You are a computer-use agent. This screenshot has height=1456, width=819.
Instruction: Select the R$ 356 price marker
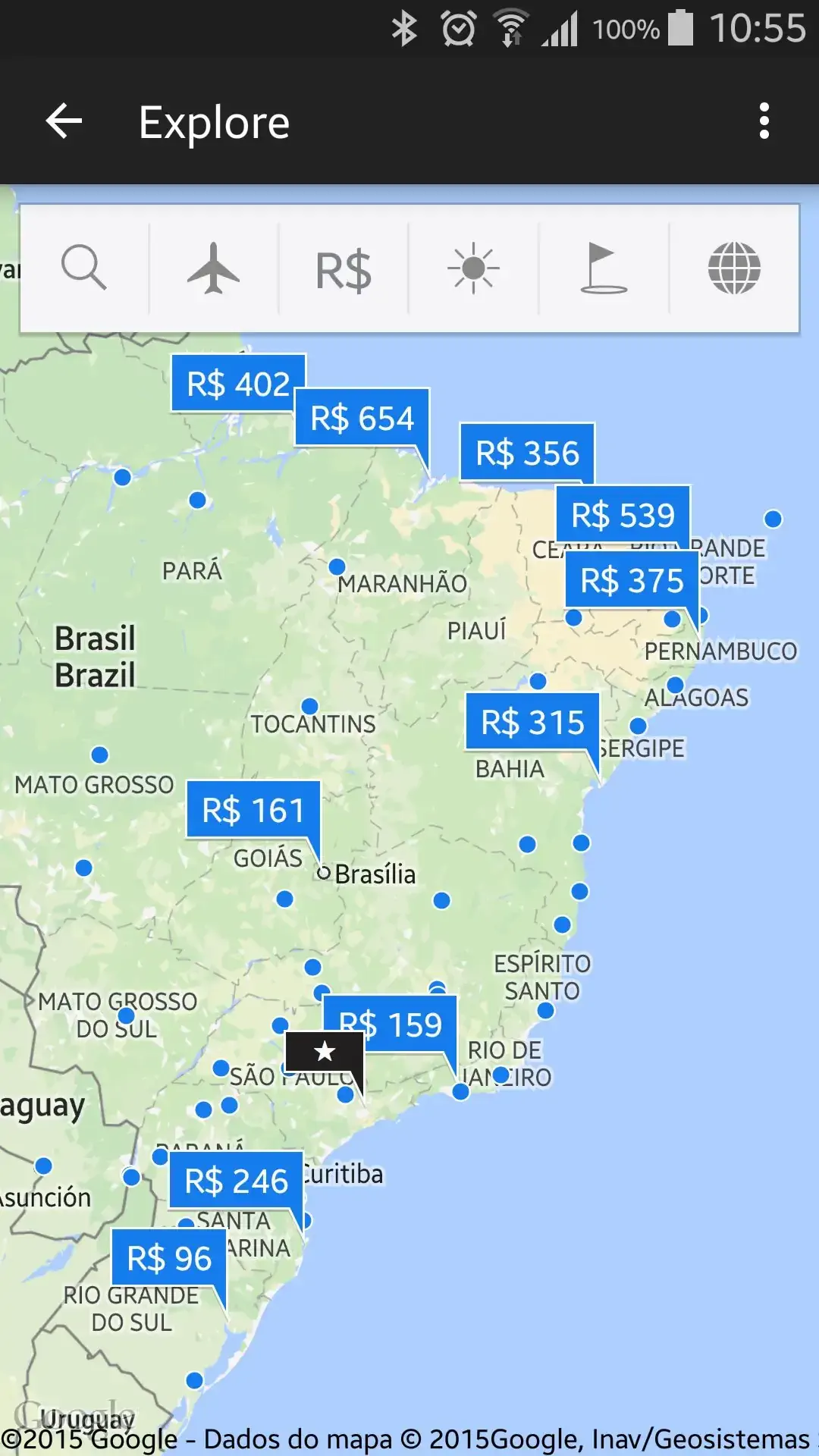pos(528,453)
